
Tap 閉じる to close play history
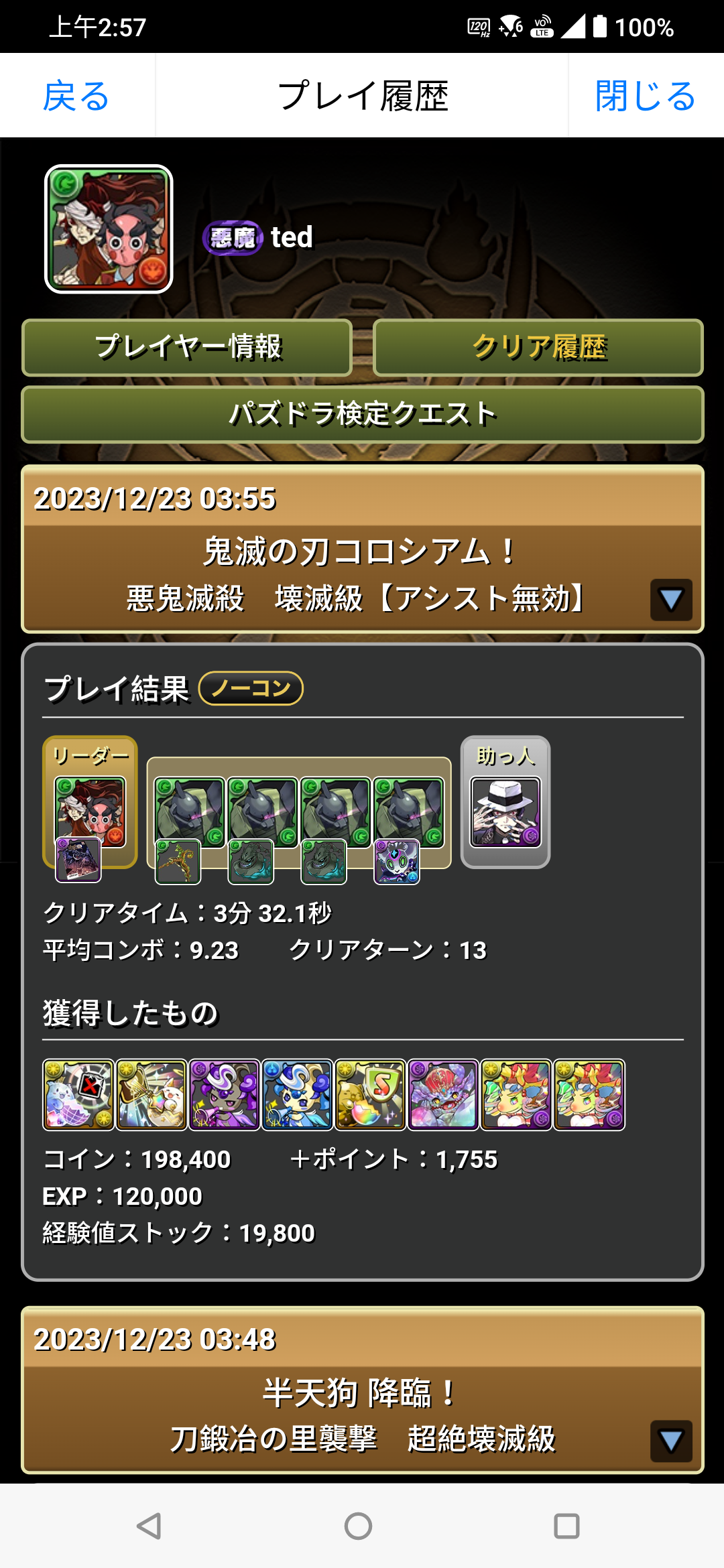tap(645, 96)
